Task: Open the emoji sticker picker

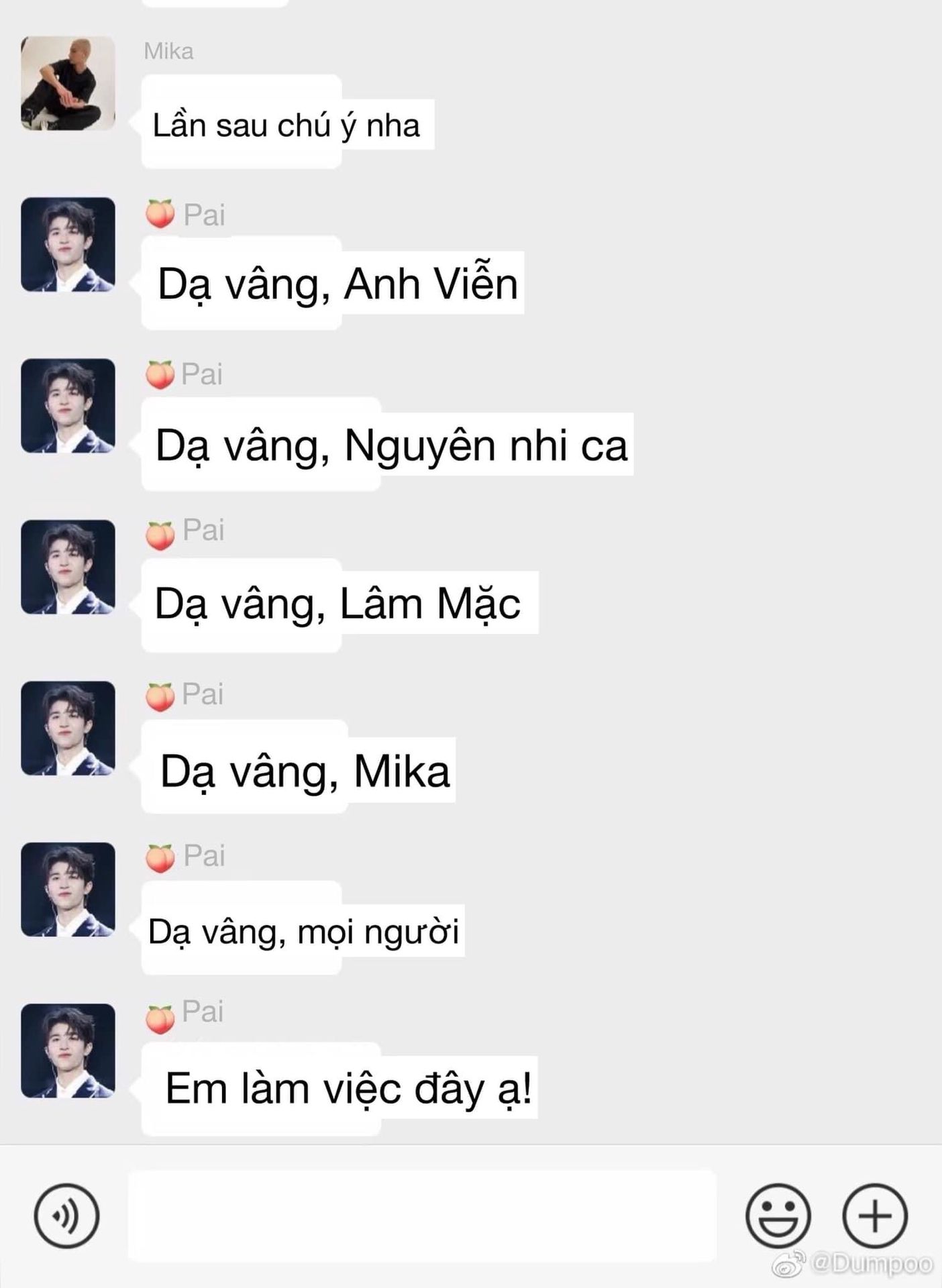Action: 778,1216
